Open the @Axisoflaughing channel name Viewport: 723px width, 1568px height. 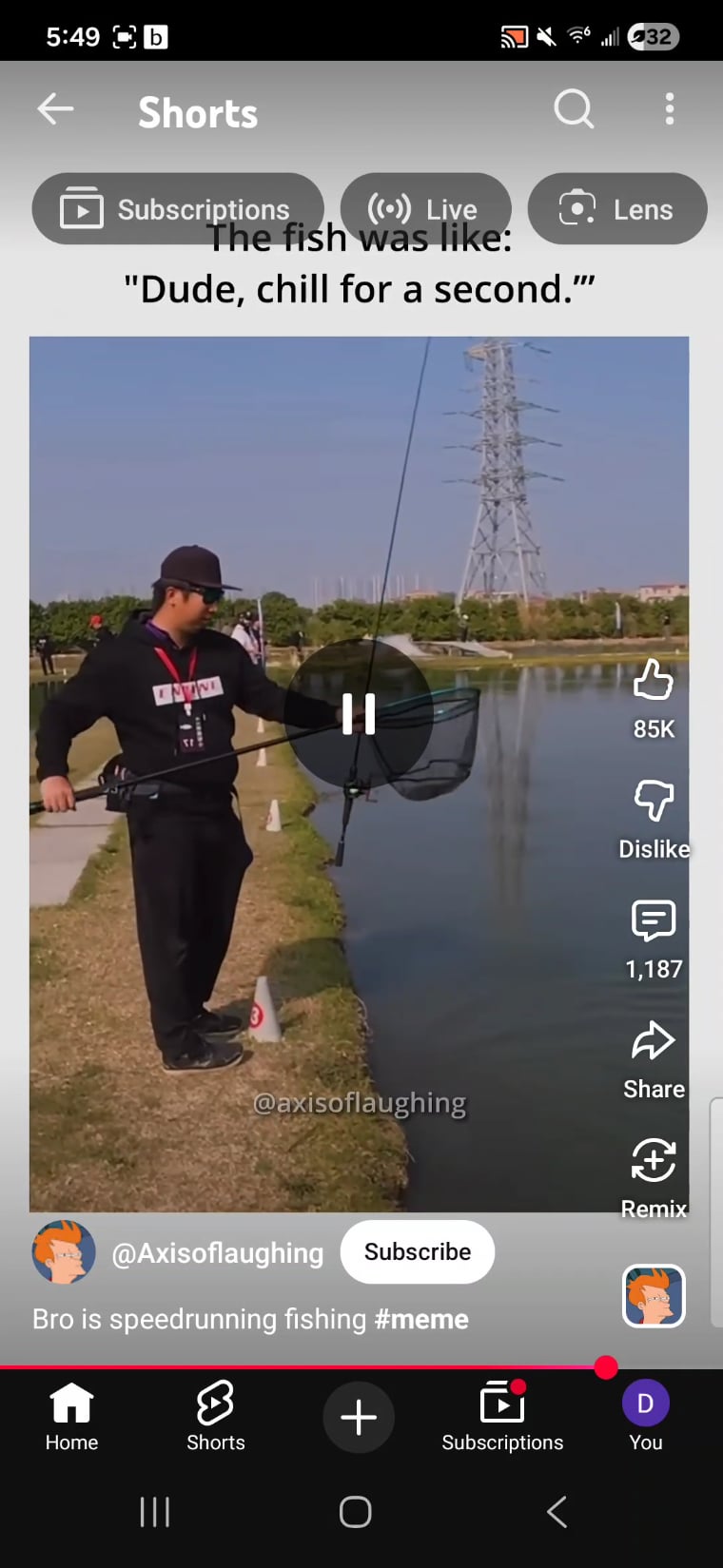pos(217,1253)
